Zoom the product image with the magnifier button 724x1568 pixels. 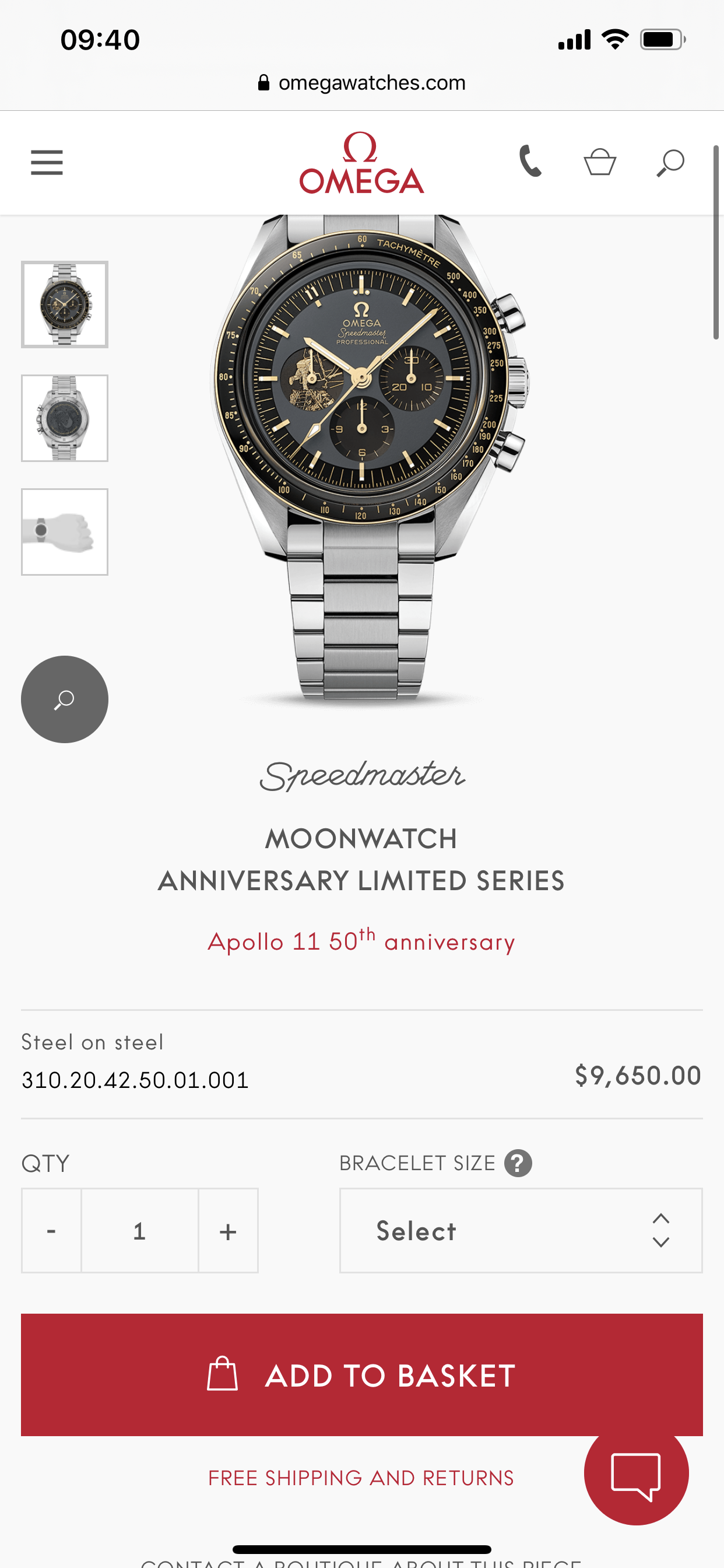65,699
